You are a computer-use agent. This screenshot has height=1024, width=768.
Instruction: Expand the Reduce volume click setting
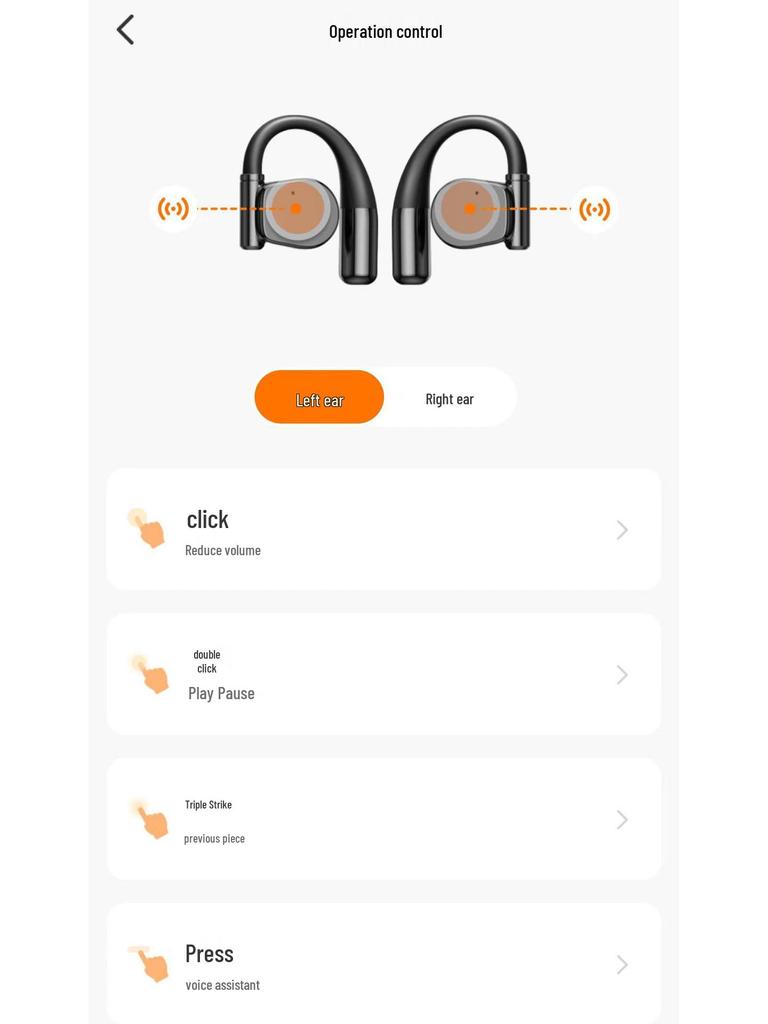[621, 529]
